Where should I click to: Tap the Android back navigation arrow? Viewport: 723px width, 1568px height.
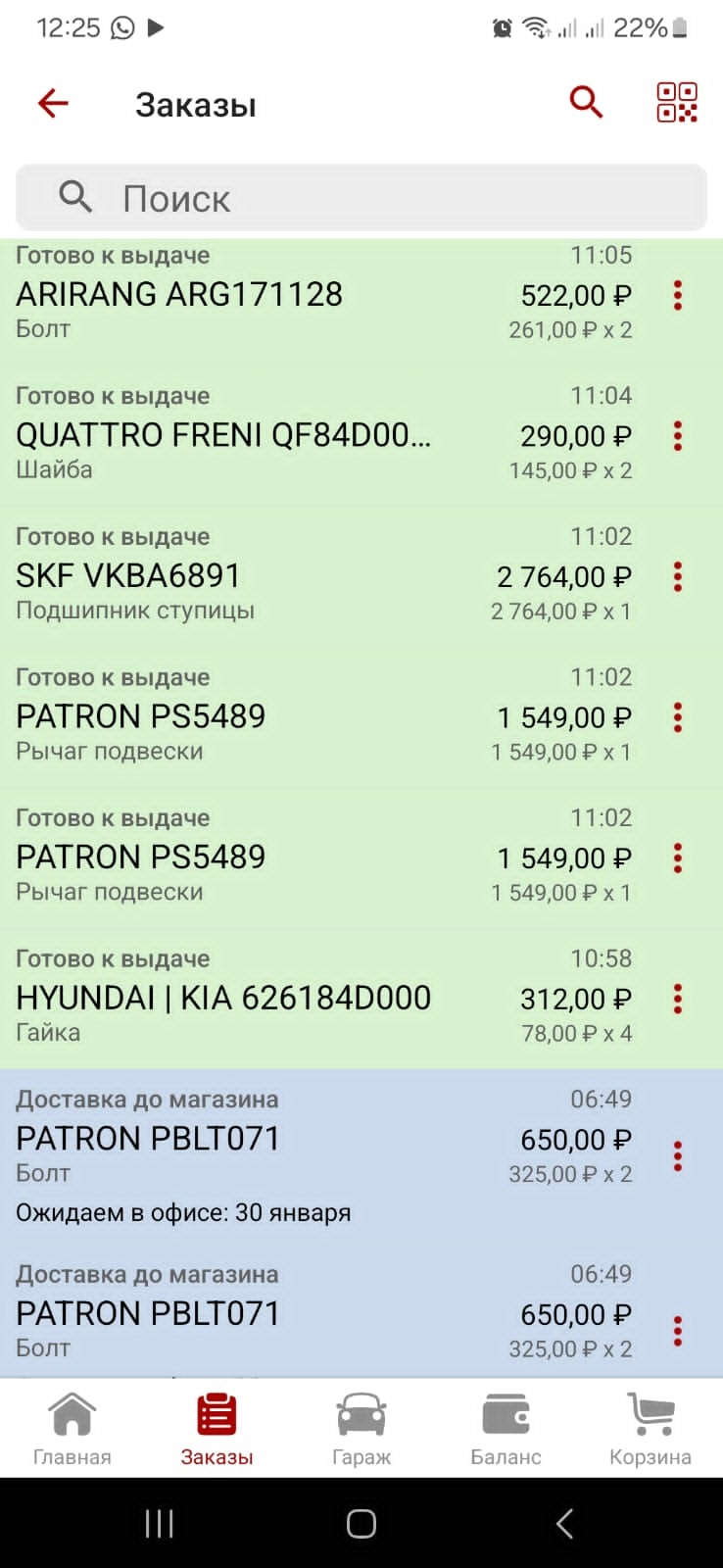(x=563, y=1523)
